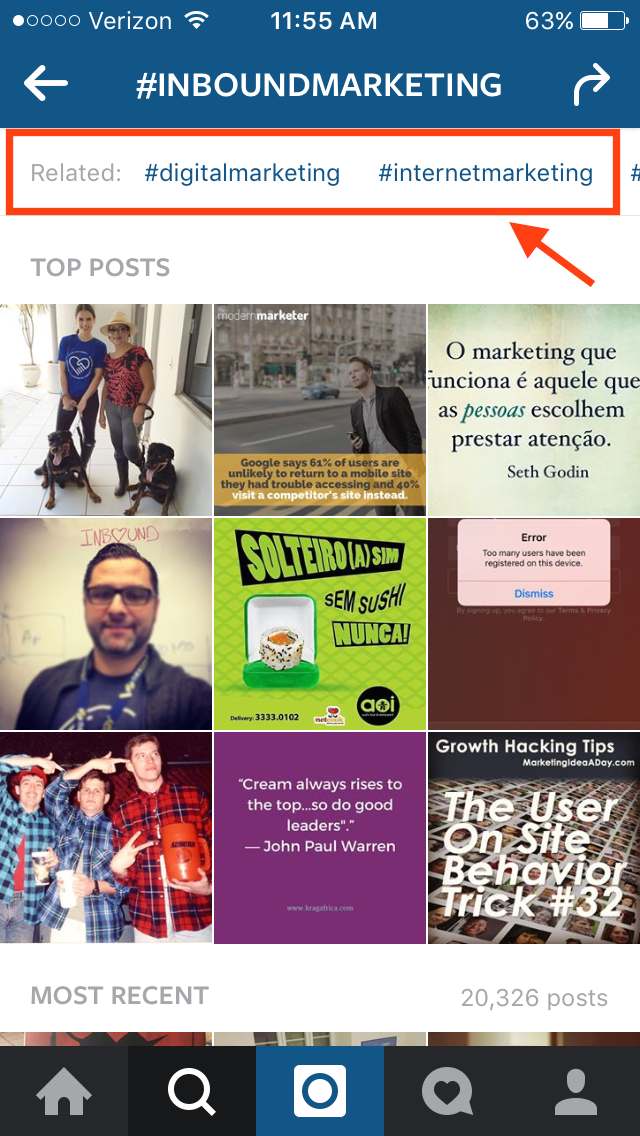The height and width of the screenshot is (1136, 640).
Task: Go to the Profile tab
Action: [x=576, y=1091]
